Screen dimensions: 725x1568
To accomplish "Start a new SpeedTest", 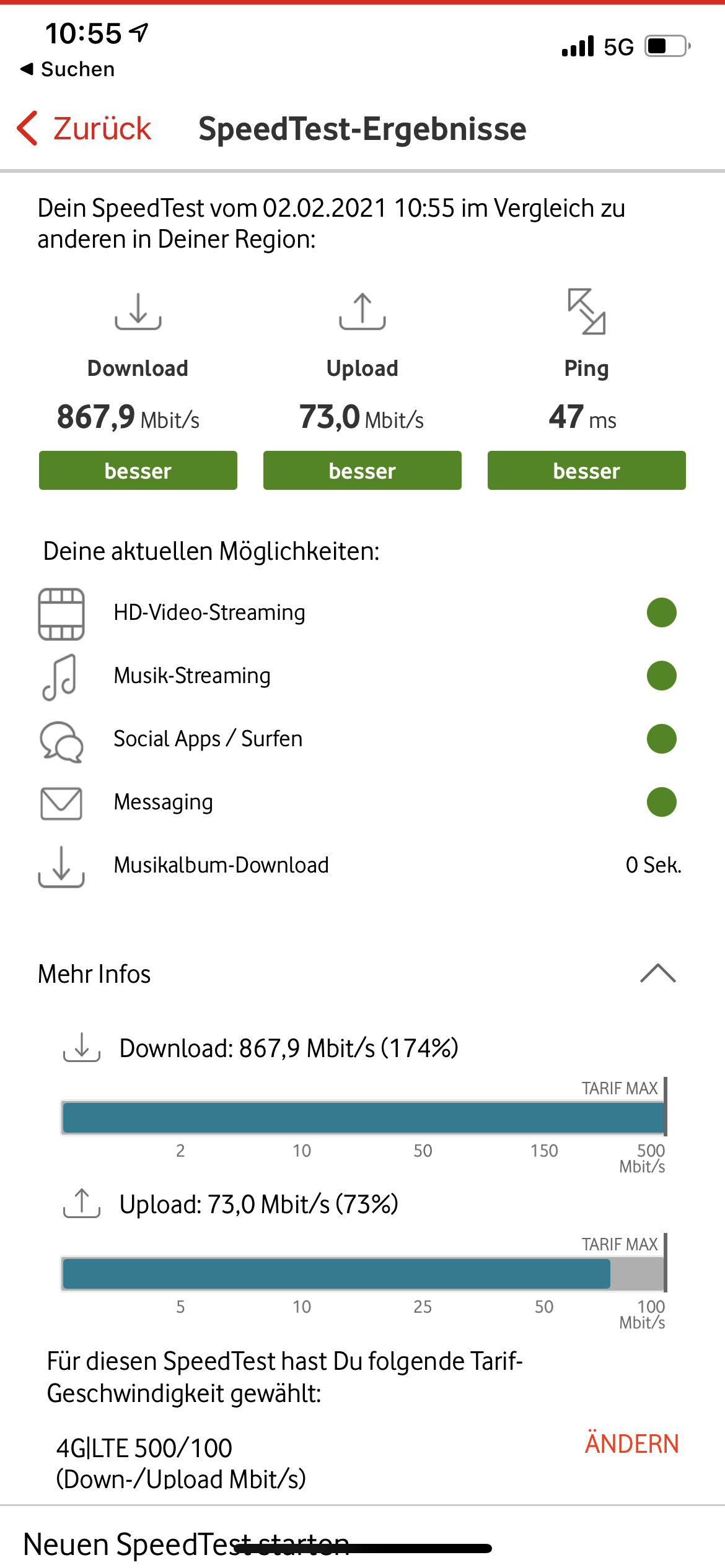I will (x=186, y=1543).
